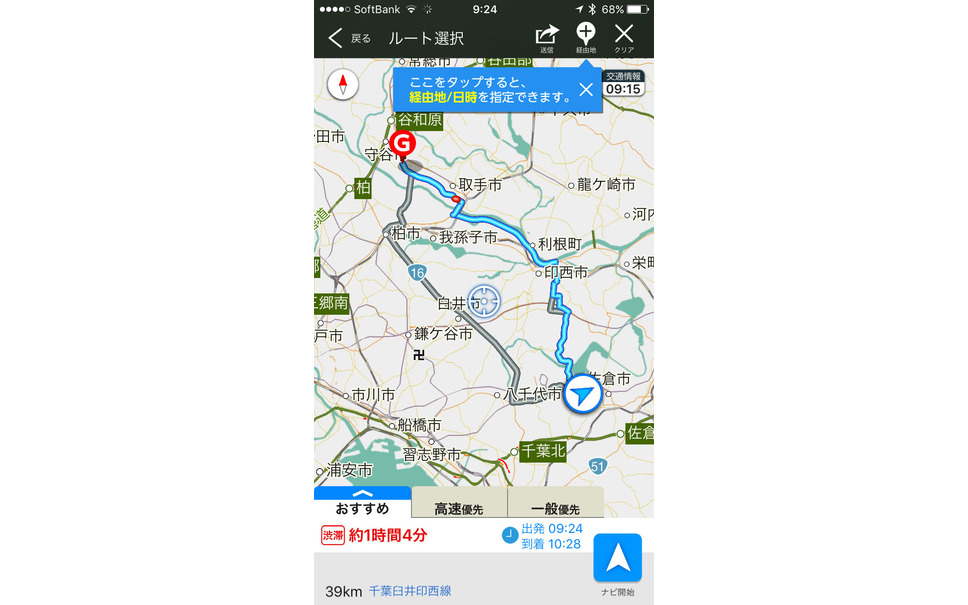Tap the compass to reset orientation
Viewport: 968px width, 605px height.
click(342, 84)
